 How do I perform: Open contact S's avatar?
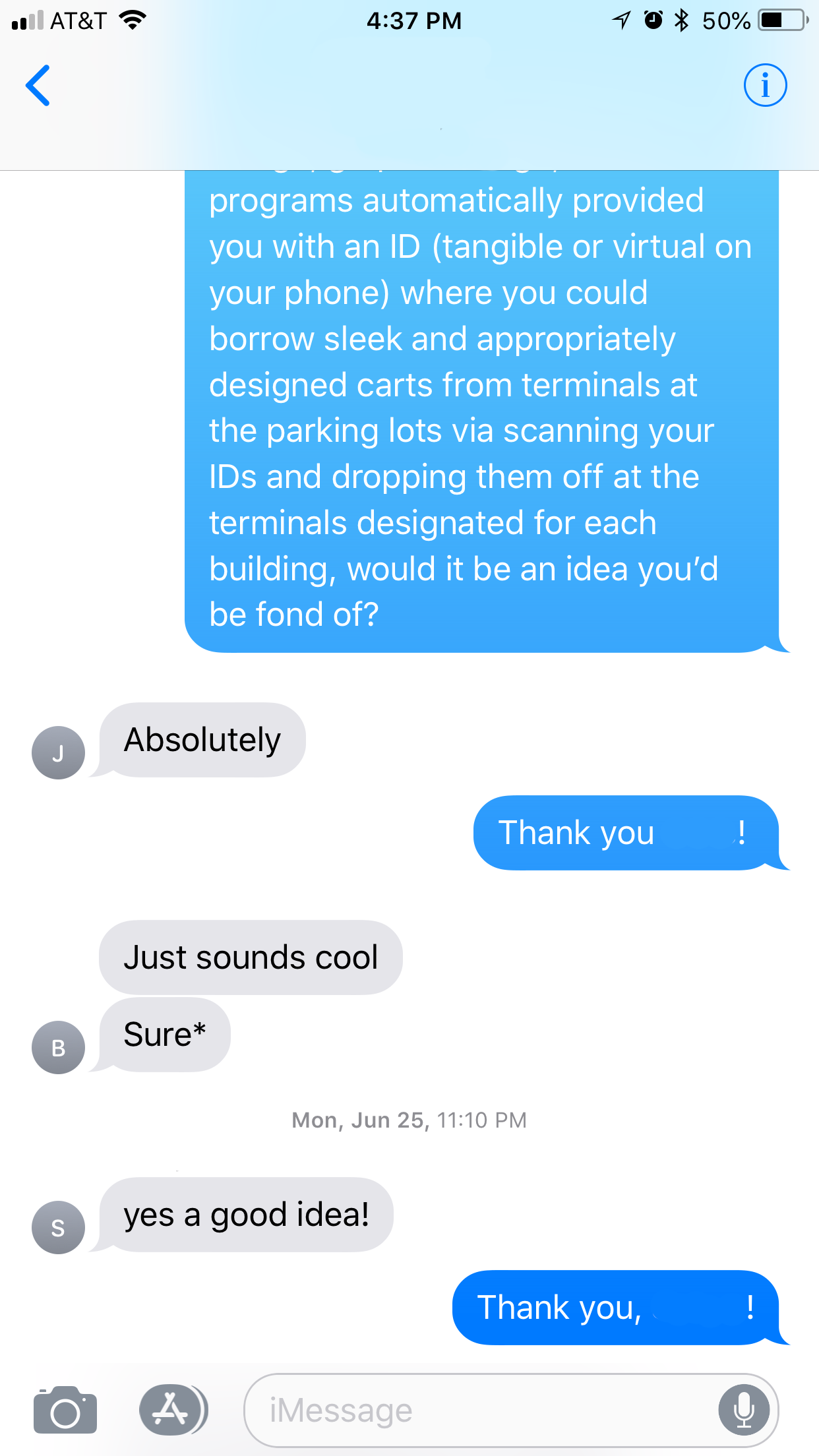click(x=58, y=1227)
